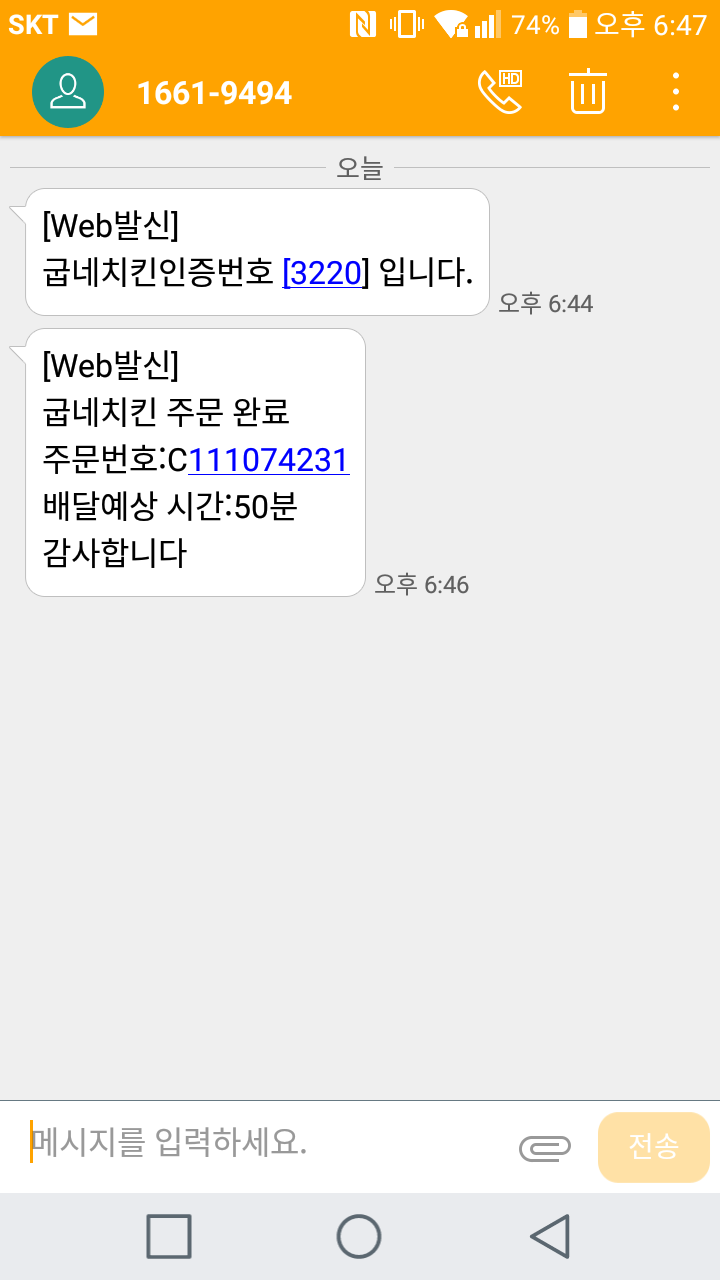The image size is (720, 1280).
Task: Open recent apps from navigation bar
Action: 169,1236
